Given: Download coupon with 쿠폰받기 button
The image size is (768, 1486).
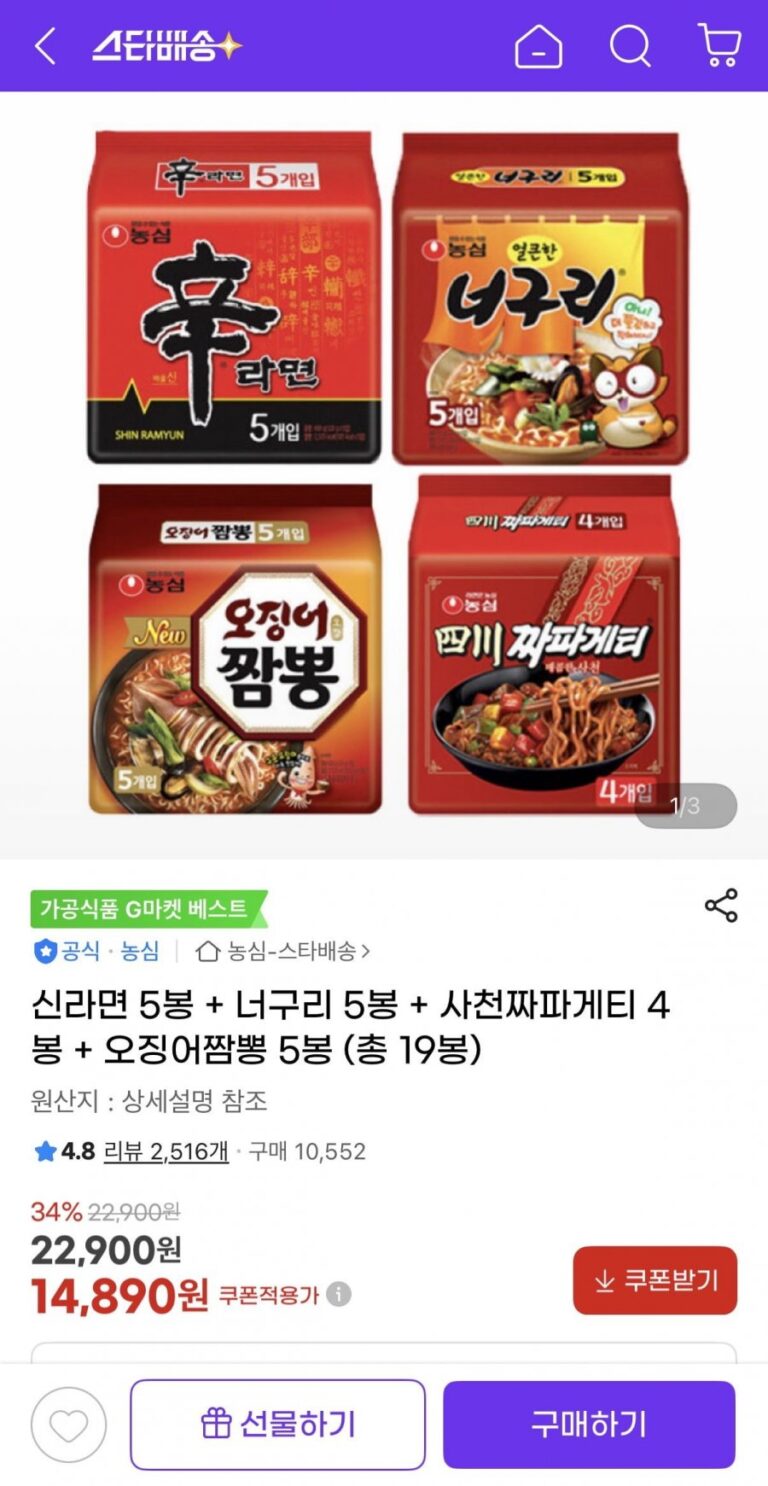Looking at the screenshot, I should coord(654,1280).
